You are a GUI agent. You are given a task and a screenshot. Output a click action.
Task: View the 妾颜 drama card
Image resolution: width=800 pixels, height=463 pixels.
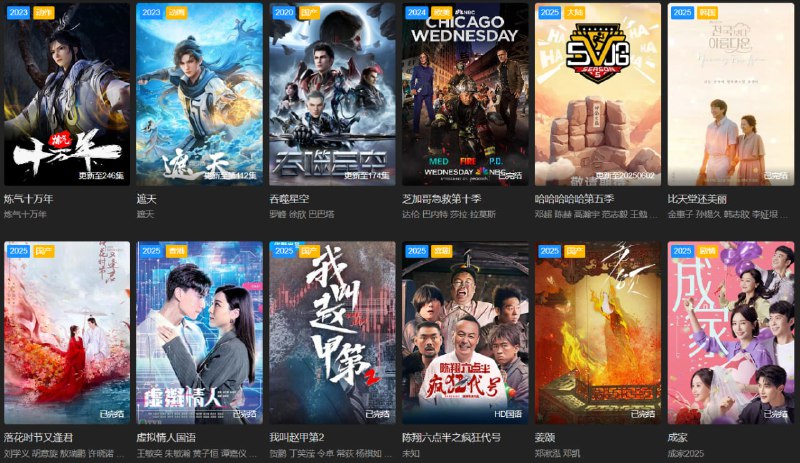[598, 333]
